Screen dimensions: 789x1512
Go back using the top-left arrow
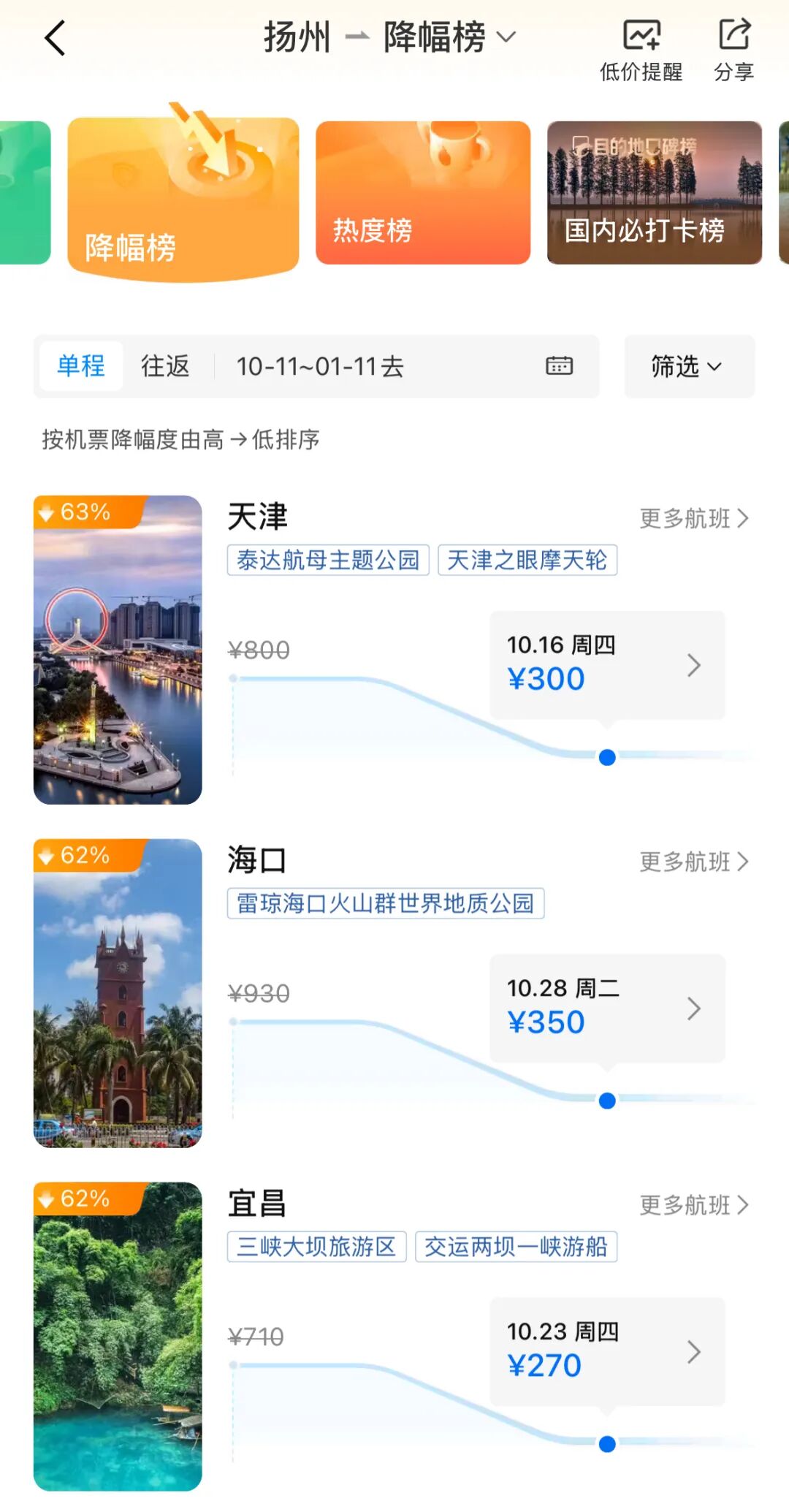55,38
